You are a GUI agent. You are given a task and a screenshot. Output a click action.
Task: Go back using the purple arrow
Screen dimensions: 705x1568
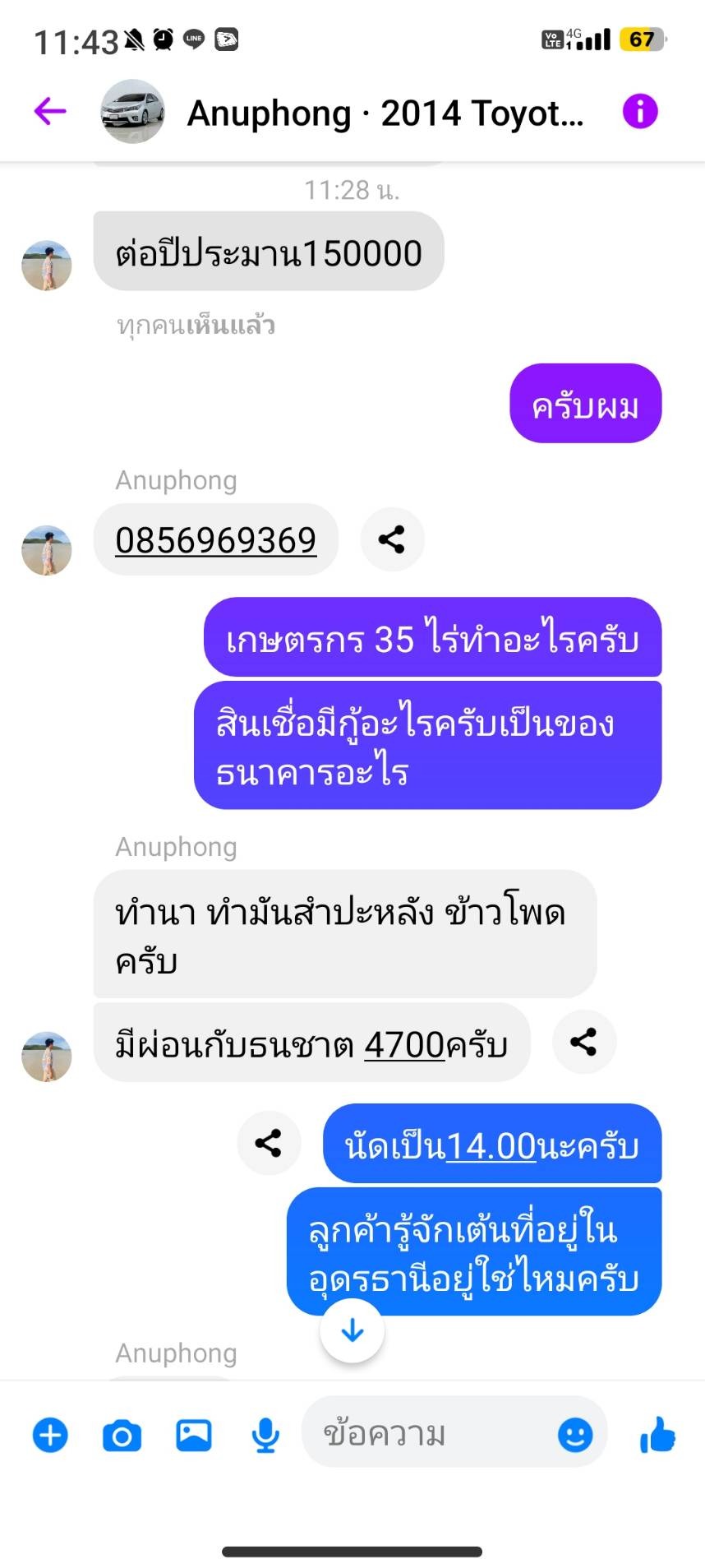pos(50,111)
